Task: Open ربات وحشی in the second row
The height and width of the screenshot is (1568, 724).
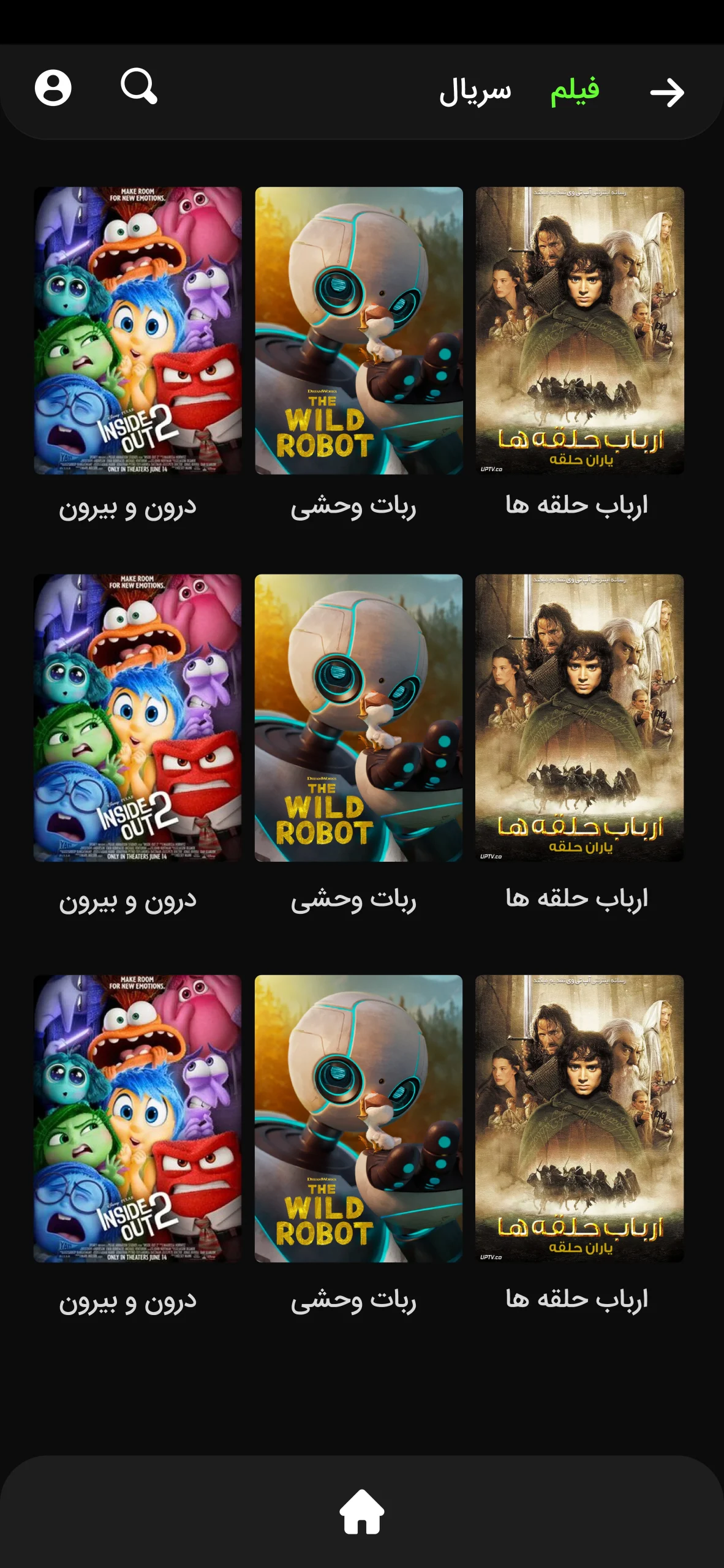Action: click(359, 718)
